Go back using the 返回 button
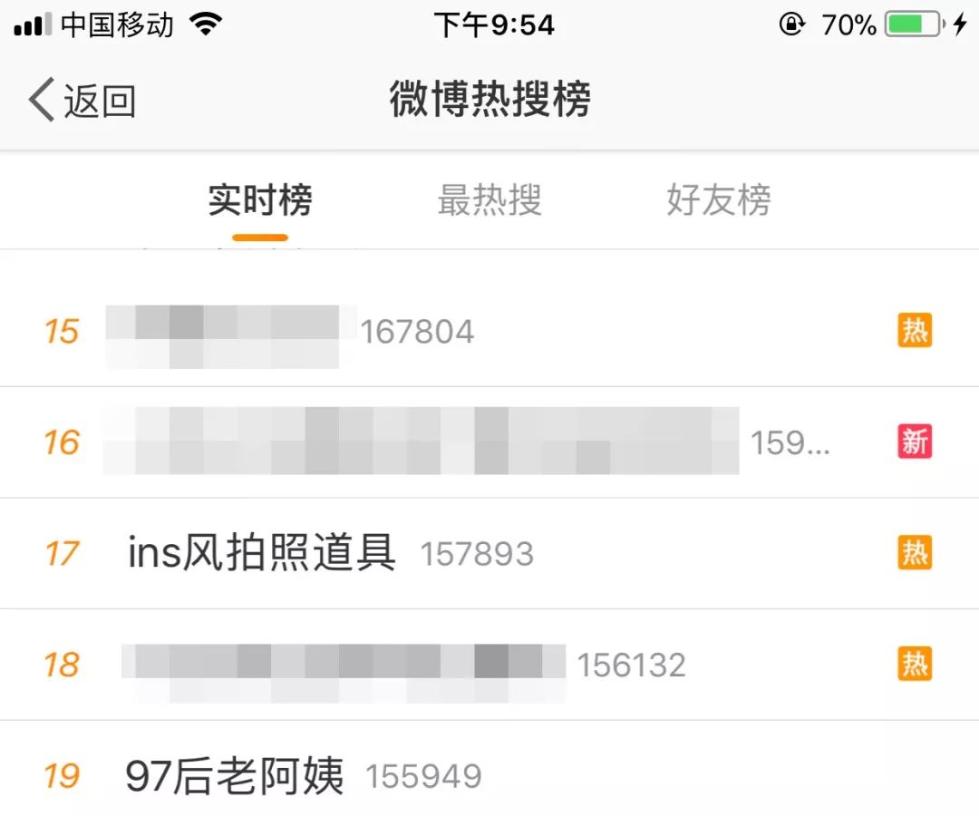Viewport: 979px width, 816px height. click(x=82, y=101)
